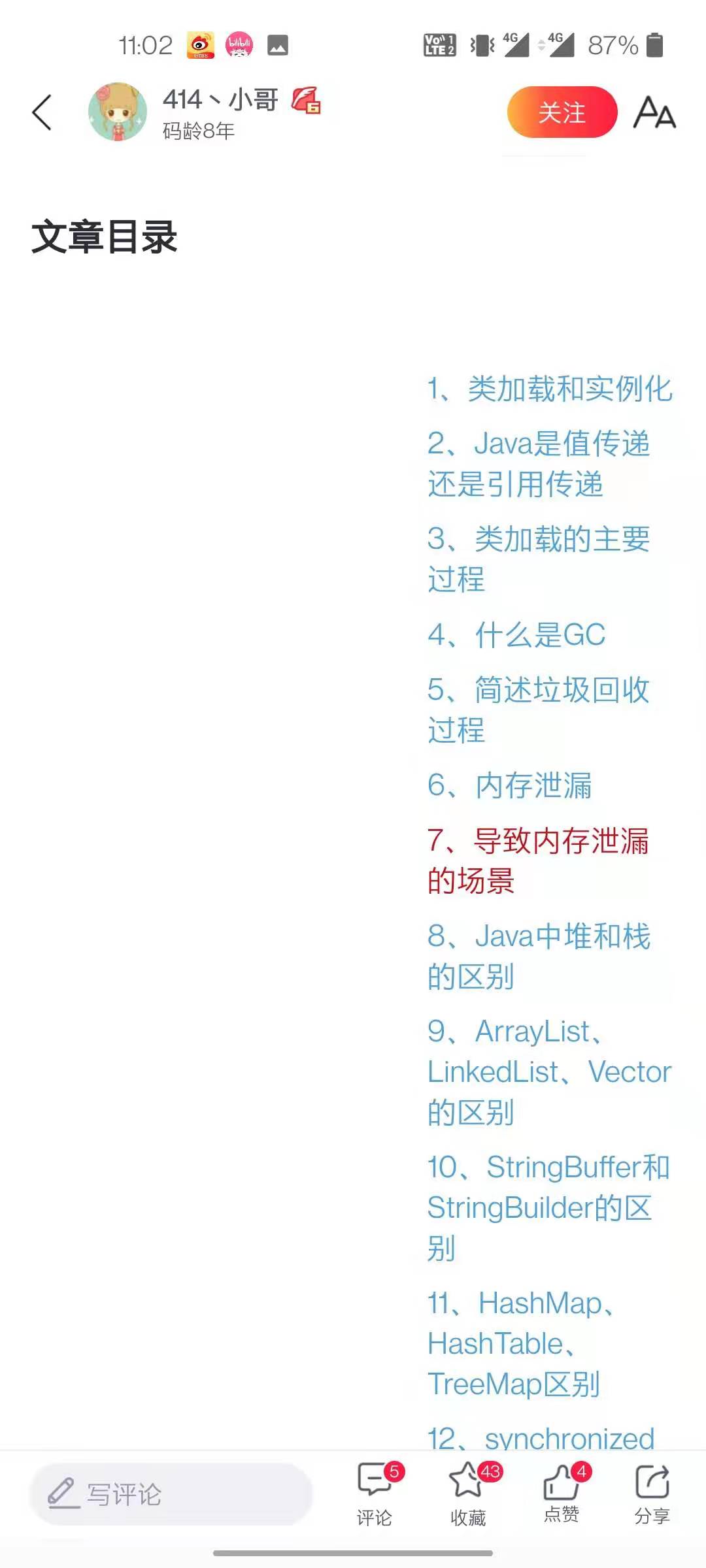Tap the 写评论 comment input field
Screen dimensions: 706x1568
170,1494
